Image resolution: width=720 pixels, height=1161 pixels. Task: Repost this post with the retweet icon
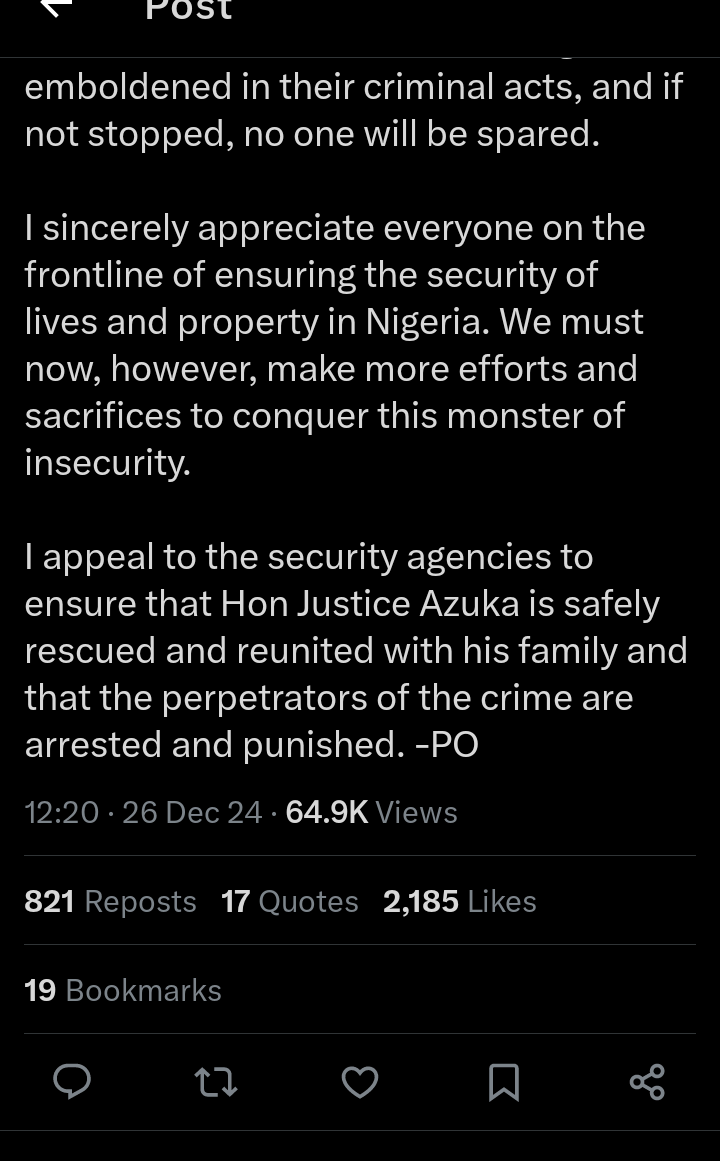pyautogui.click(x=215, y=1081)
